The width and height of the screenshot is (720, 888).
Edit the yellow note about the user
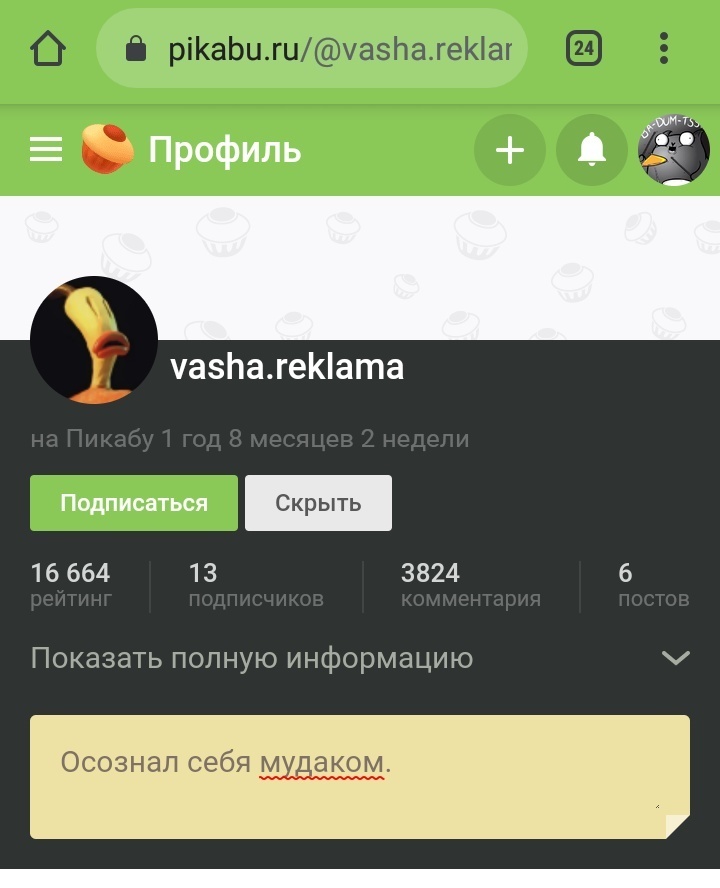coord(358,775)
